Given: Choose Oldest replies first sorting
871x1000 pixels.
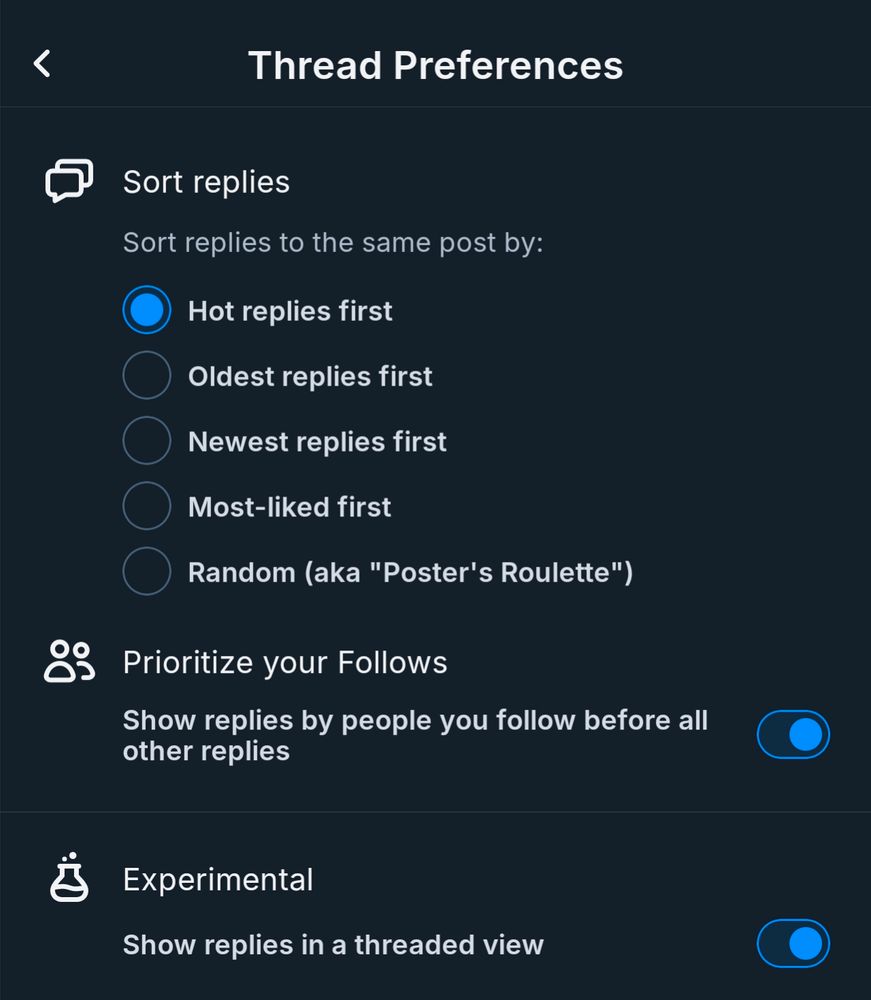Looking at the screenshot, I should pos(147,376).
